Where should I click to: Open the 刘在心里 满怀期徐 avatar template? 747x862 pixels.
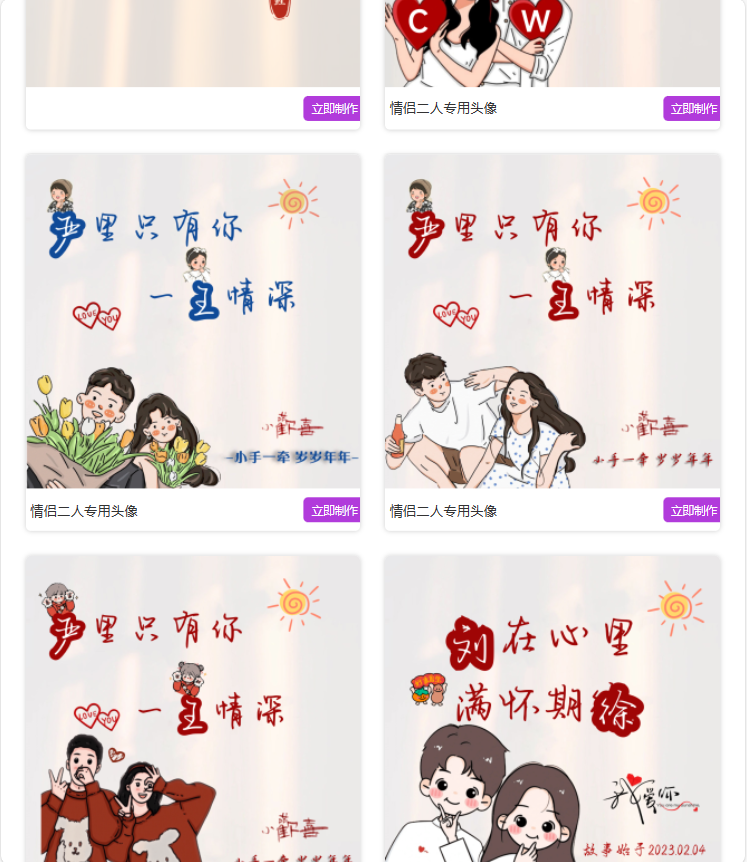click(x=552, y=710)
